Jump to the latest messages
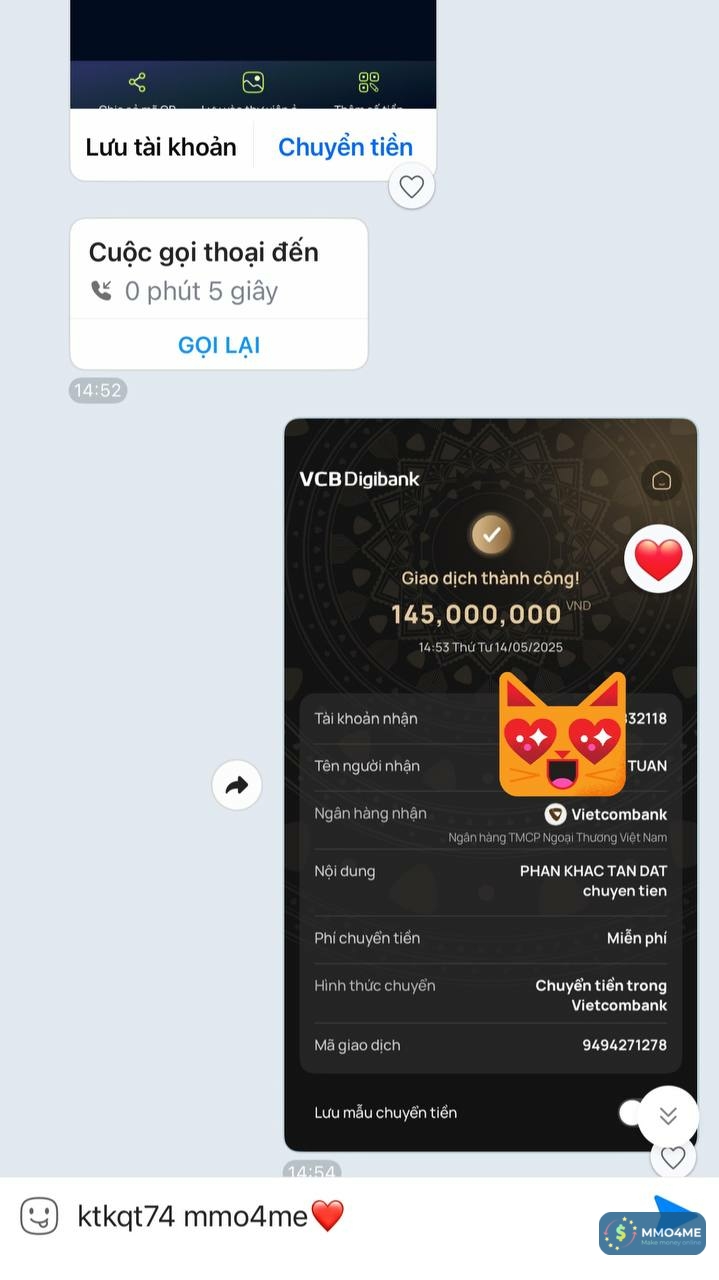Image resolution: width=719 pixels, height=1280 pixels. click(x=668, y=1116)
